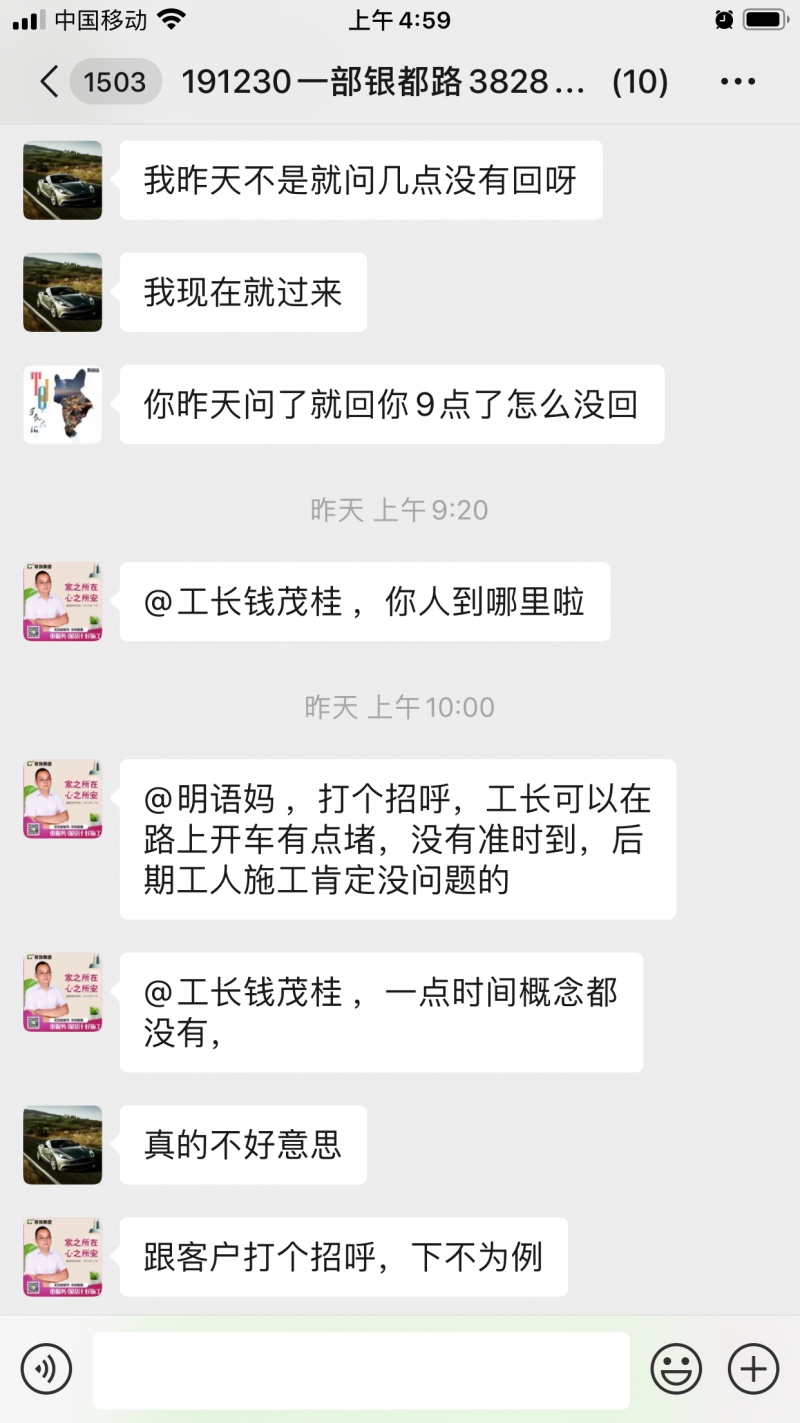View profile of sender of 你昨天问了就回你9点了怎么没回
Viewport: 800px width, 1423px height.
pos(63,404)
